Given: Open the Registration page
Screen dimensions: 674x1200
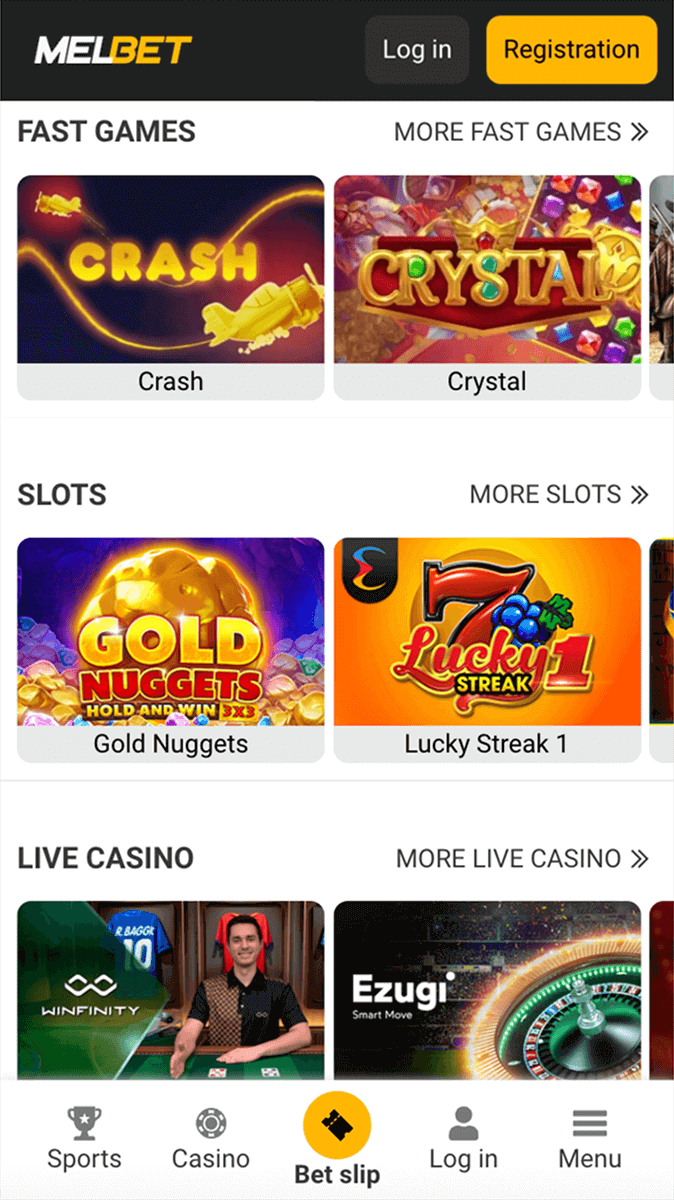Looking at the screenshot, I should [571, 49].
